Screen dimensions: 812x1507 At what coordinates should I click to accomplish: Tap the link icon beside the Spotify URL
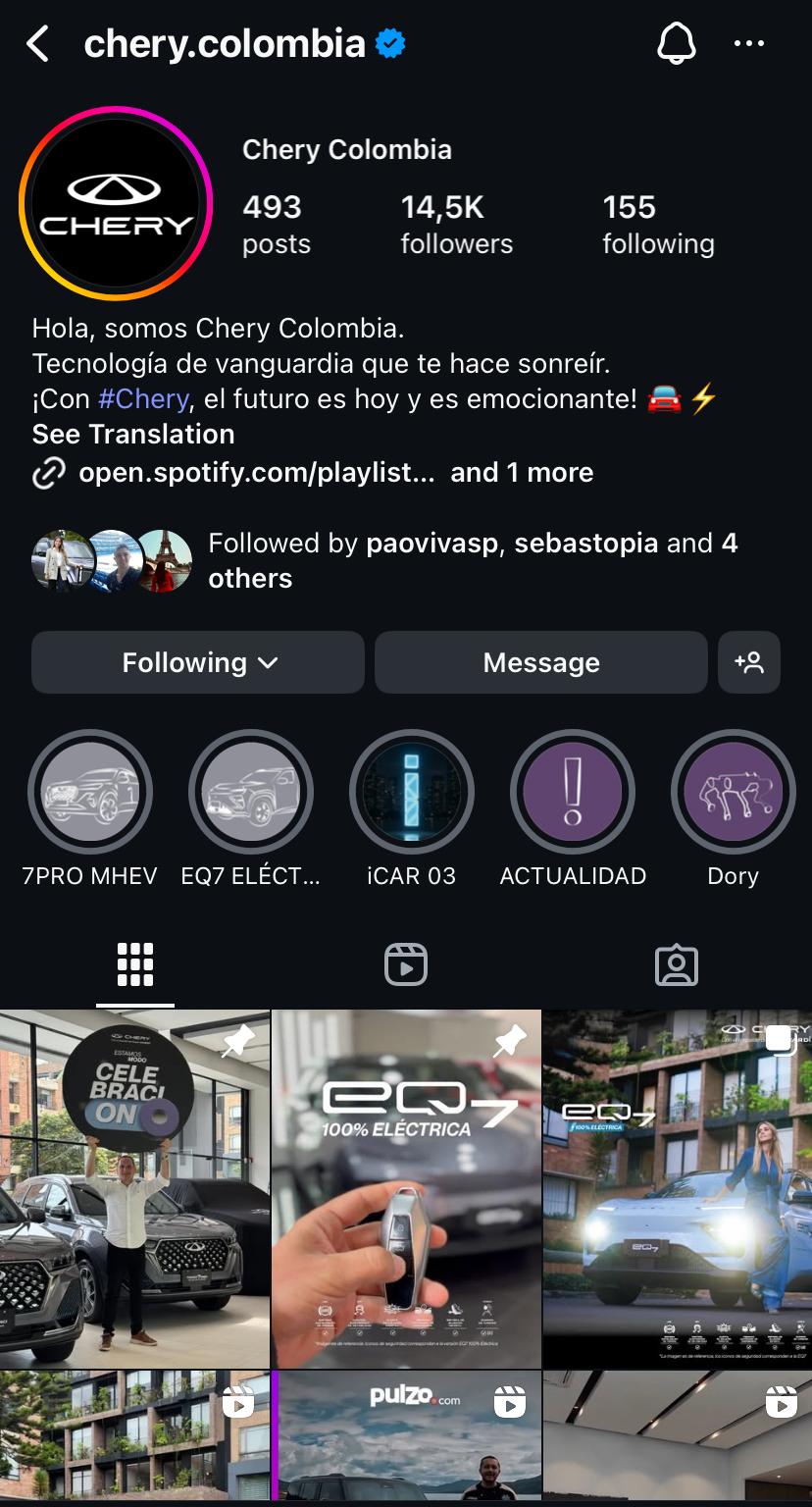[x=47, y=473]
